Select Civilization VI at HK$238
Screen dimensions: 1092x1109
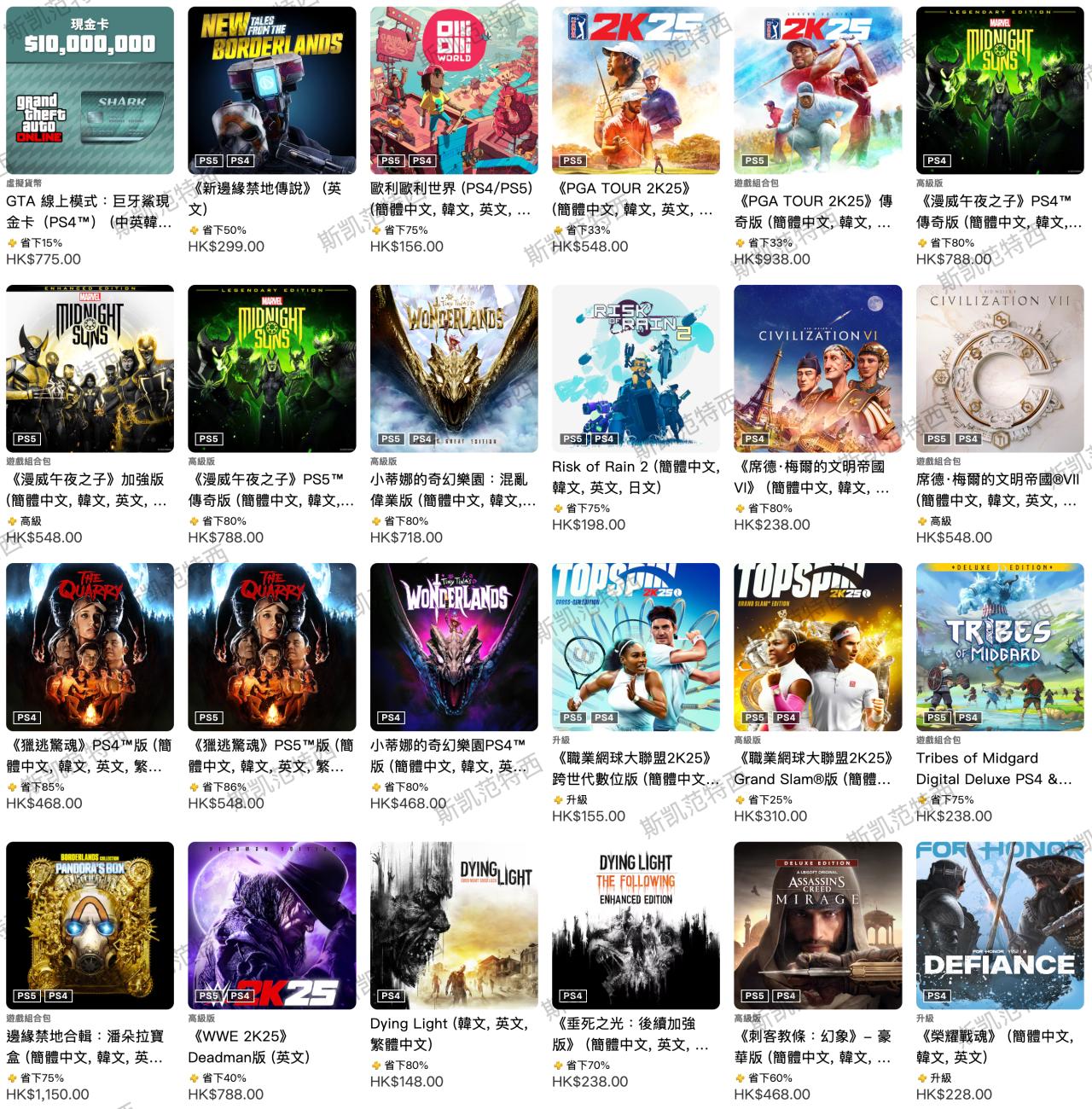[817, 369]
